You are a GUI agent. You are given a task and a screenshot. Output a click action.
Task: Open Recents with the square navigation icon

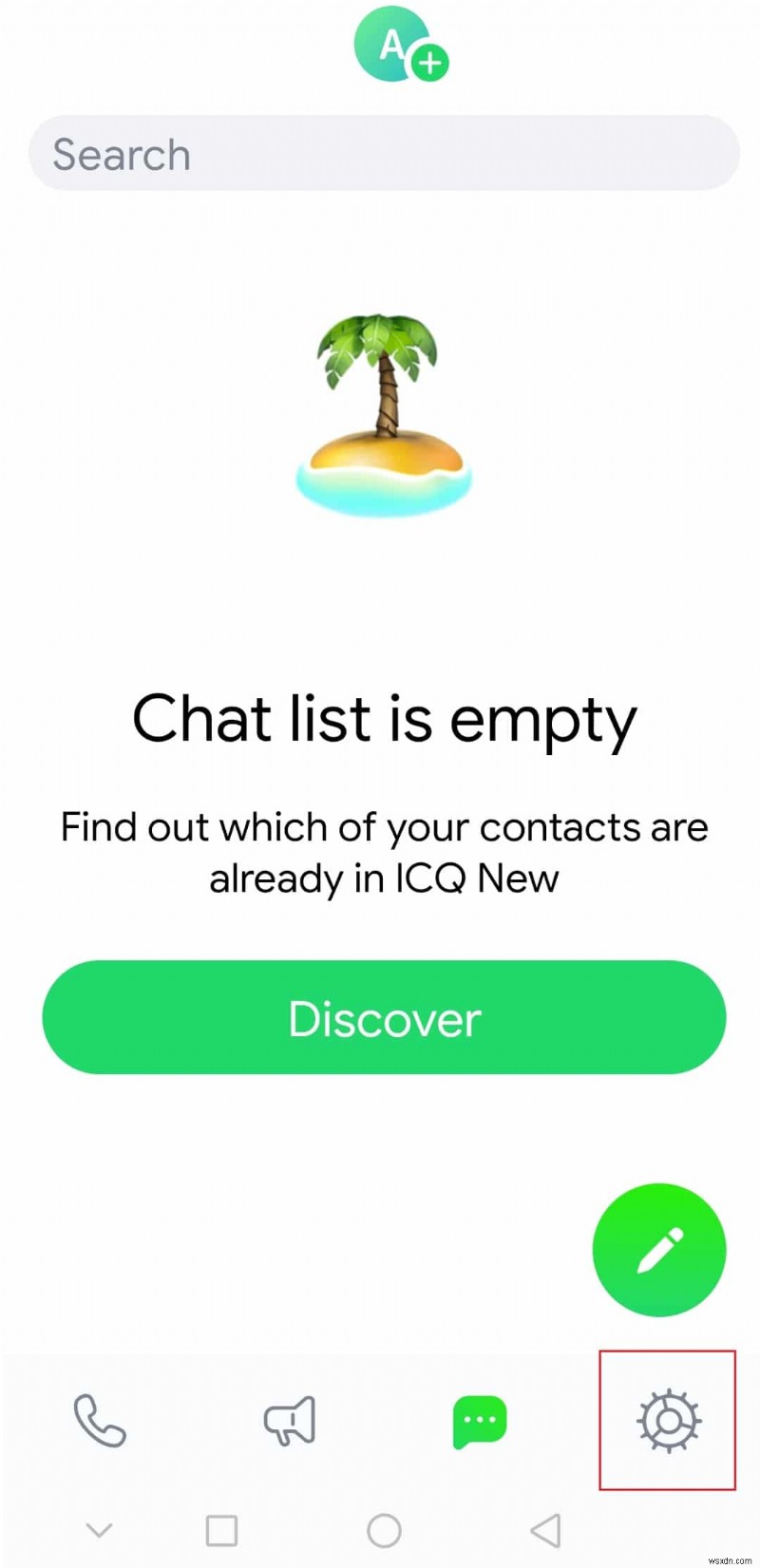[223, 1530]
